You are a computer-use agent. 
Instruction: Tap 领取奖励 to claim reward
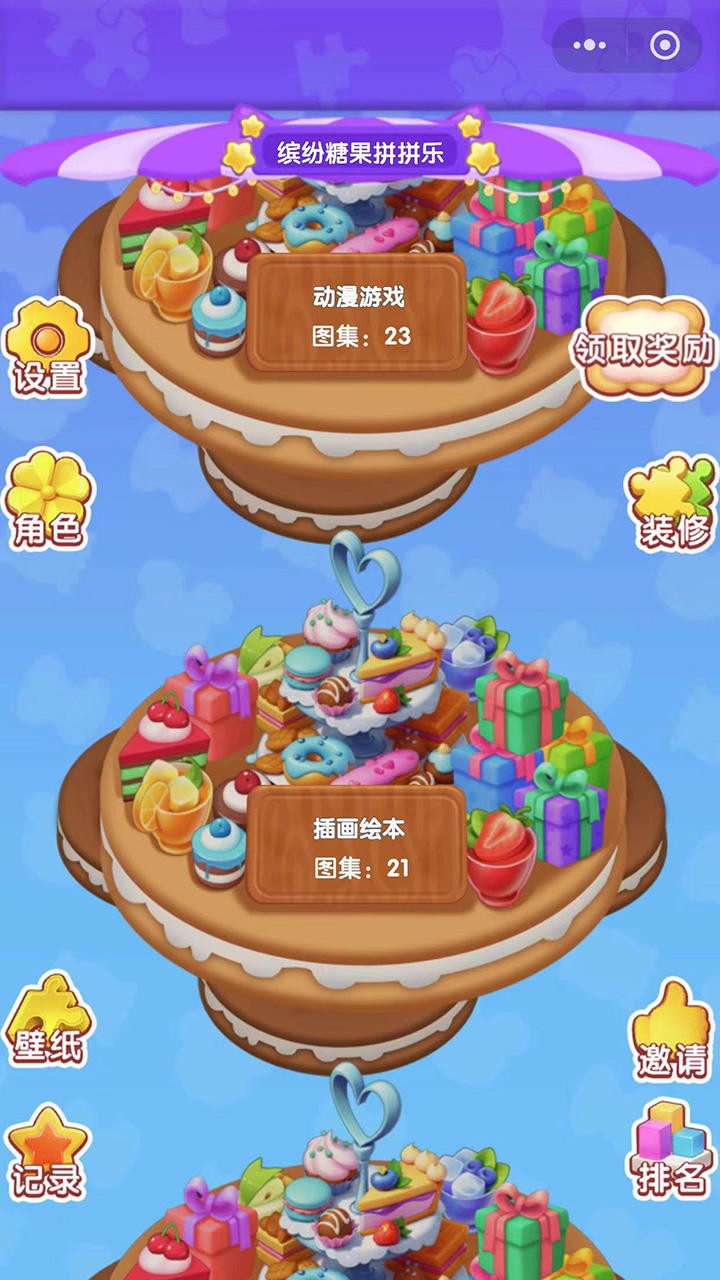[x=643, y=346]
